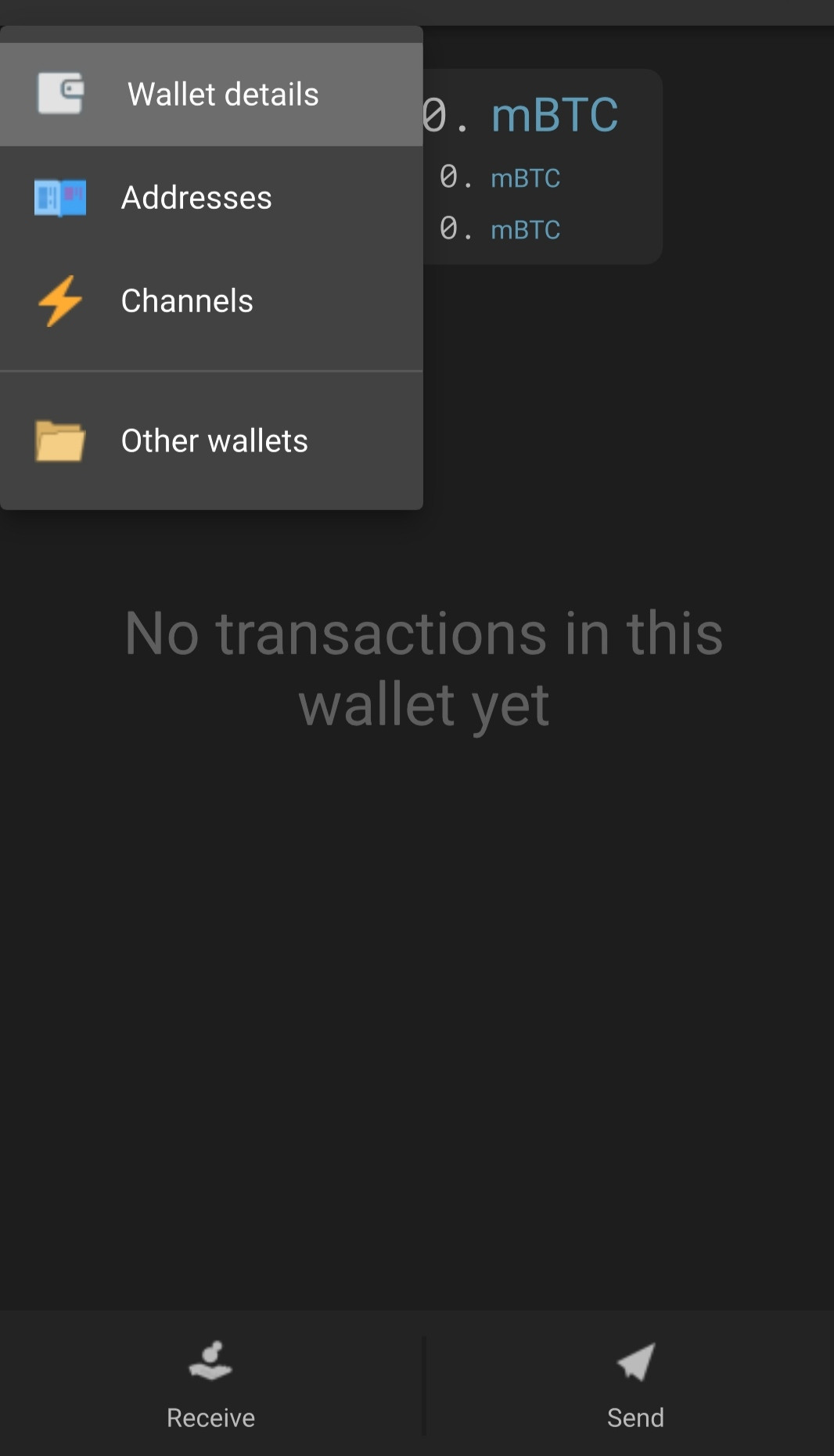The image size is (834, 1456).
Task: Open the Channels menu item
Action: 211,301
